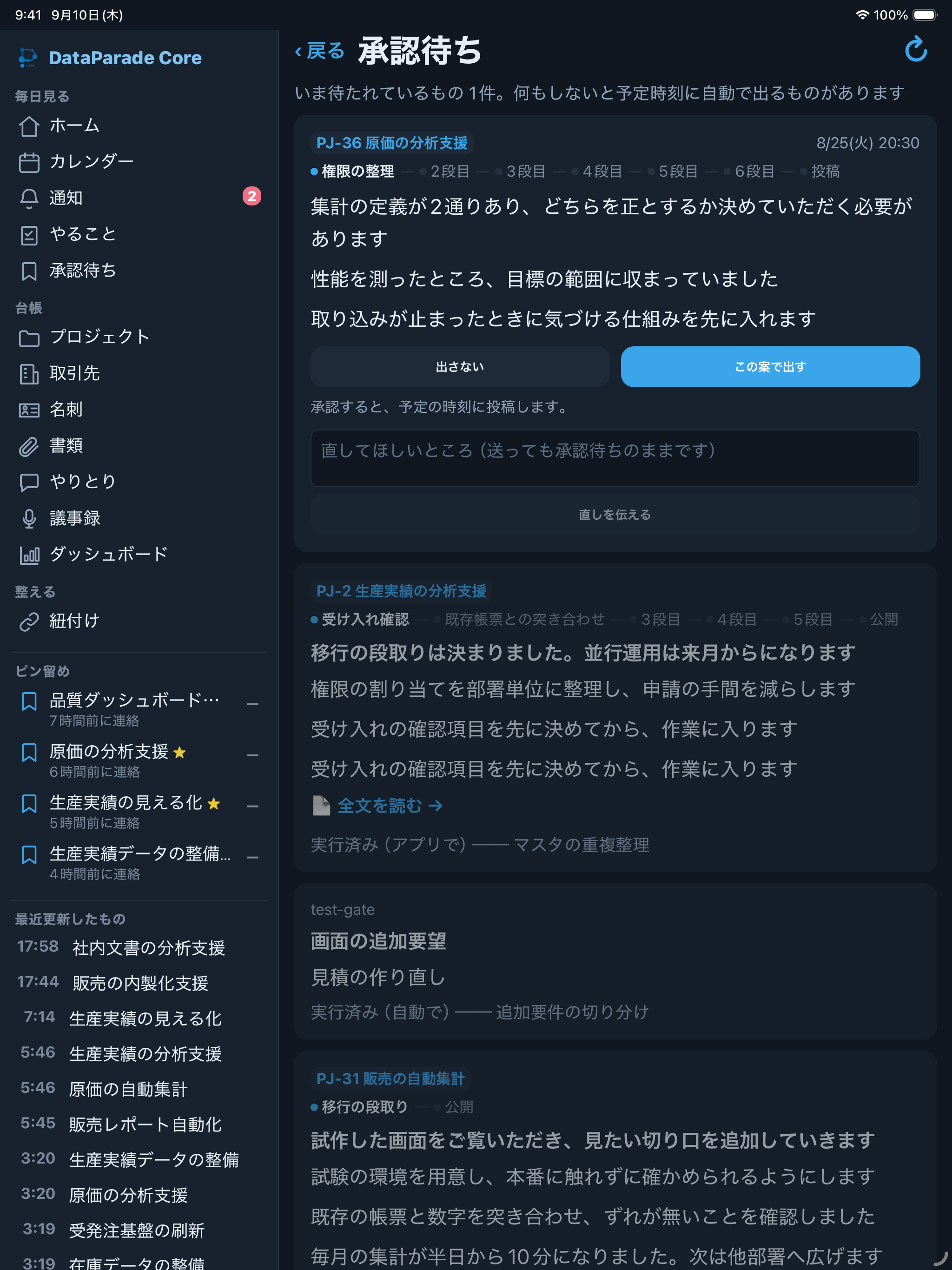Unpin 品質ダッシュボード with its minus icon
This screenshot has width=952, height=1270.
click(252, 704)
